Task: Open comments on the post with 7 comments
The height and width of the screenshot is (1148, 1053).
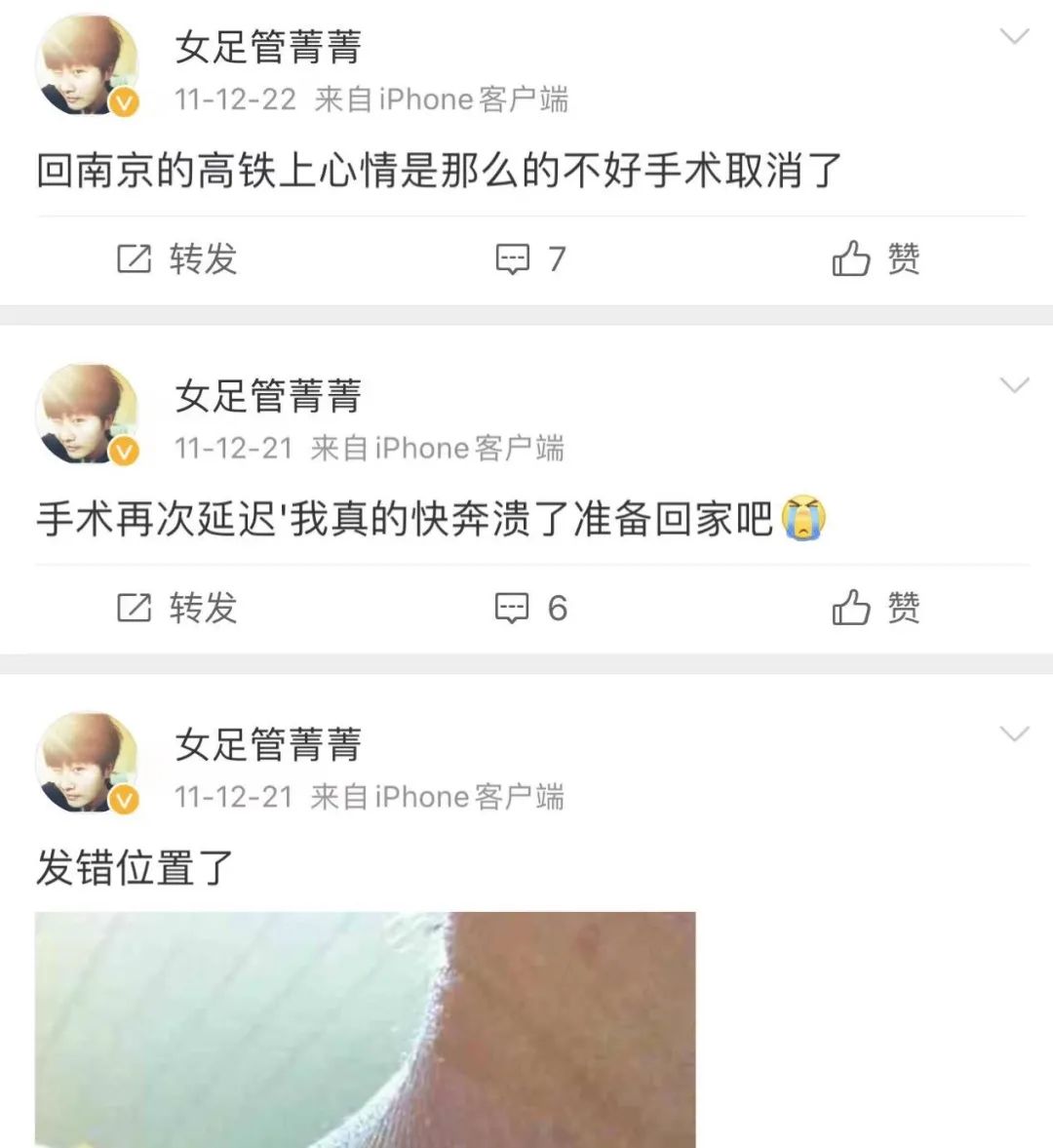Action: [529, 259]
